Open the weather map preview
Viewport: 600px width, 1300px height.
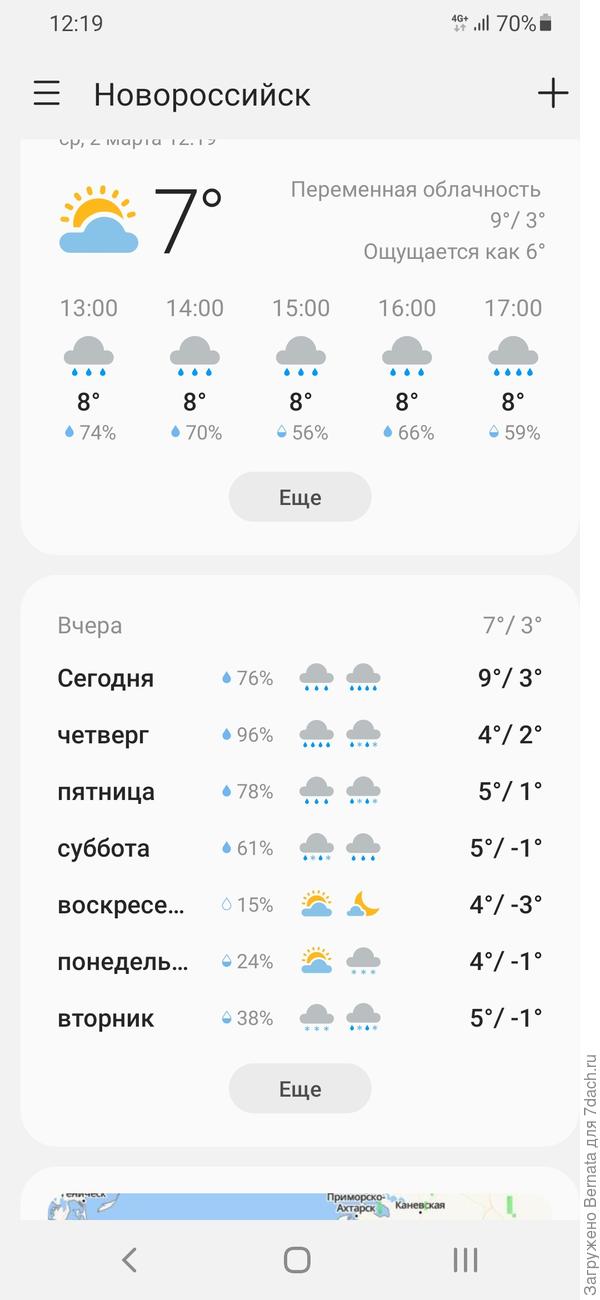299,1203
